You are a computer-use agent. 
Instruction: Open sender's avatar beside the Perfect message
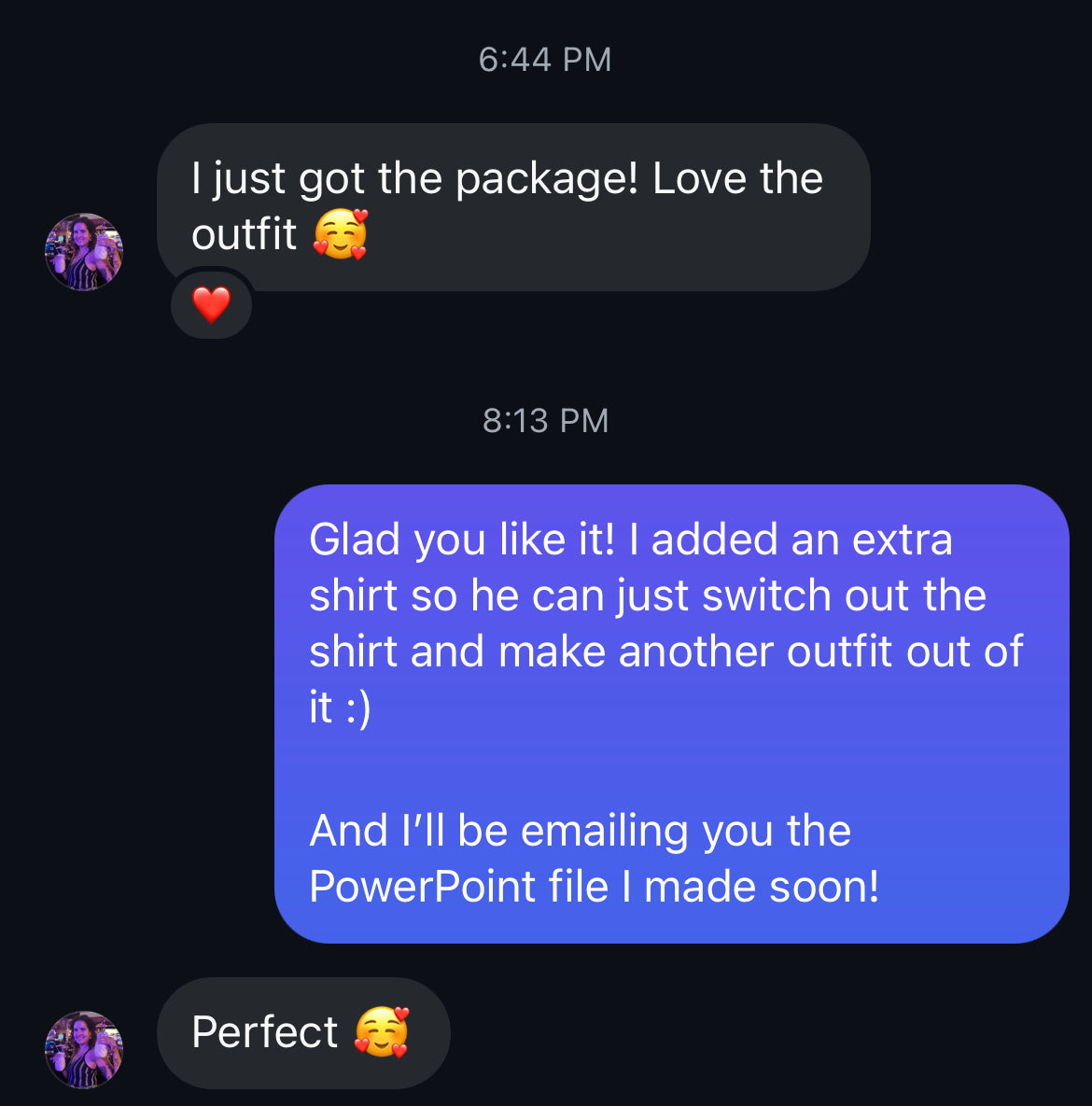(84, 1049)
